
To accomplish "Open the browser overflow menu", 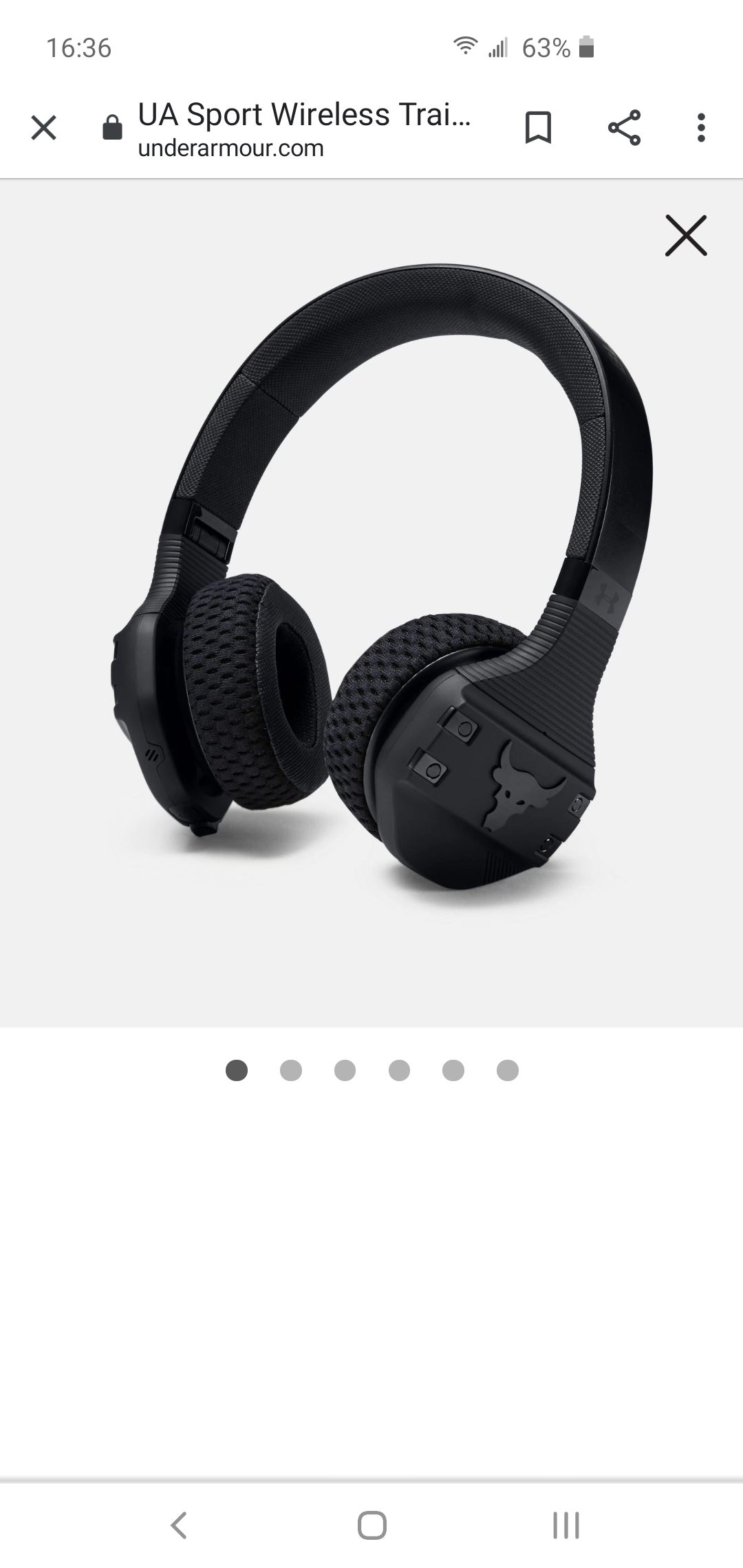I will 700,128.
